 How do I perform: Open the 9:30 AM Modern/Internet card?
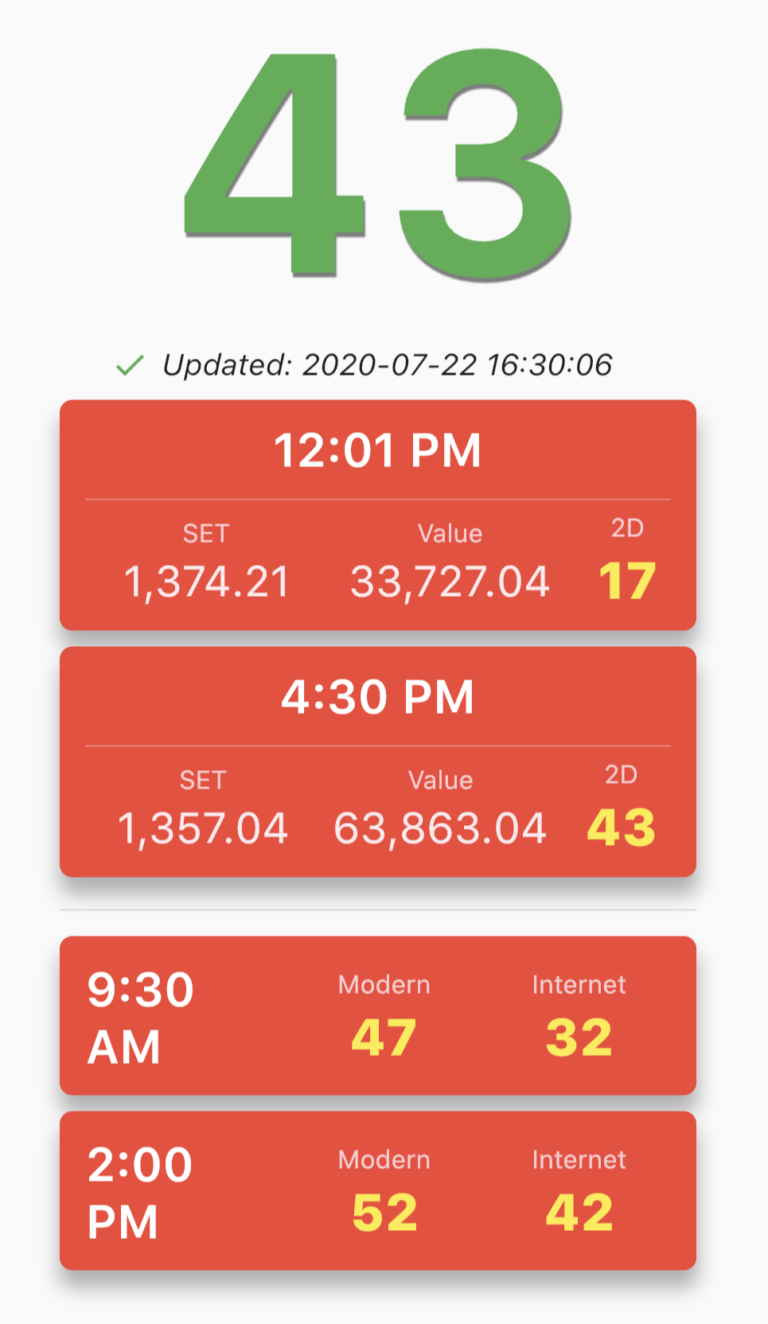[378, 1015]
